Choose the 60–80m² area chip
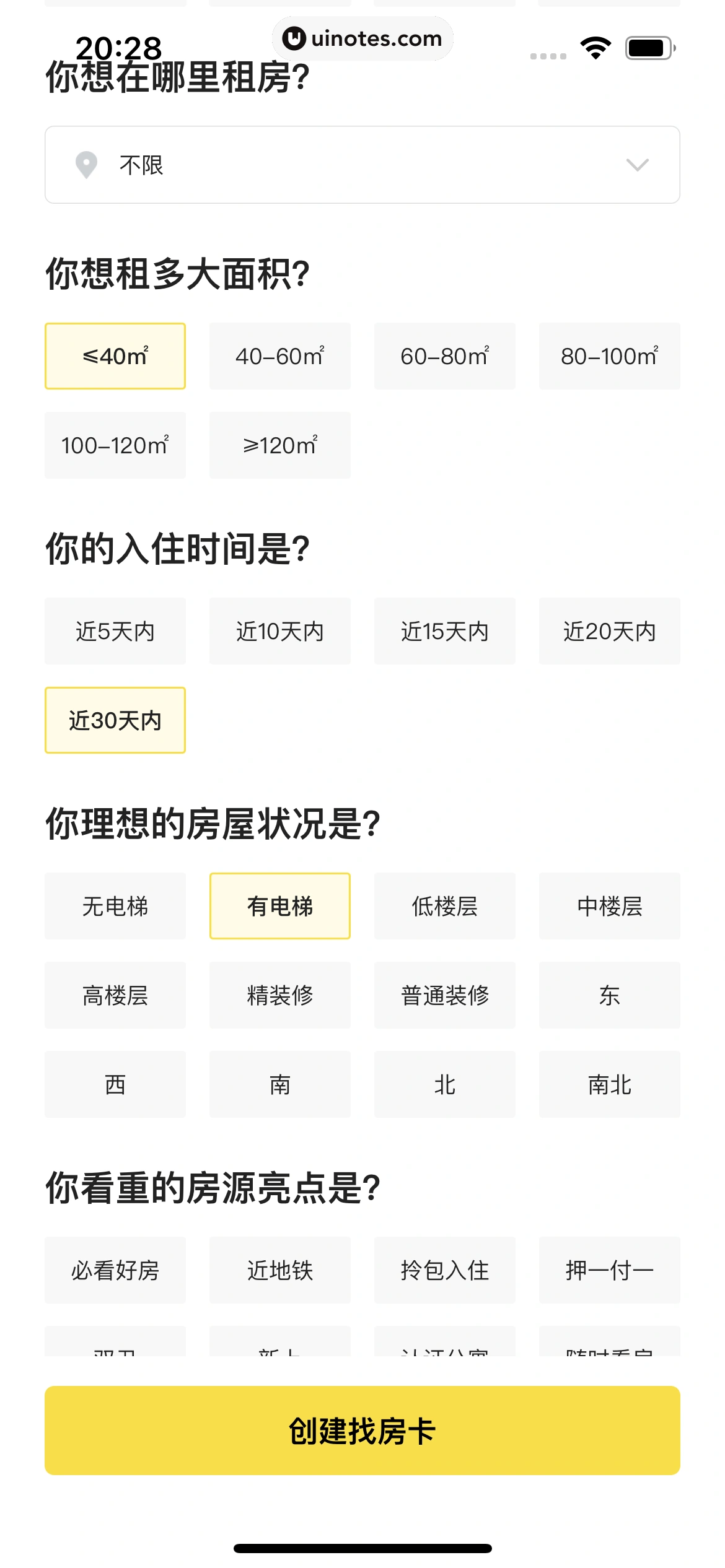 pos(444,356)
